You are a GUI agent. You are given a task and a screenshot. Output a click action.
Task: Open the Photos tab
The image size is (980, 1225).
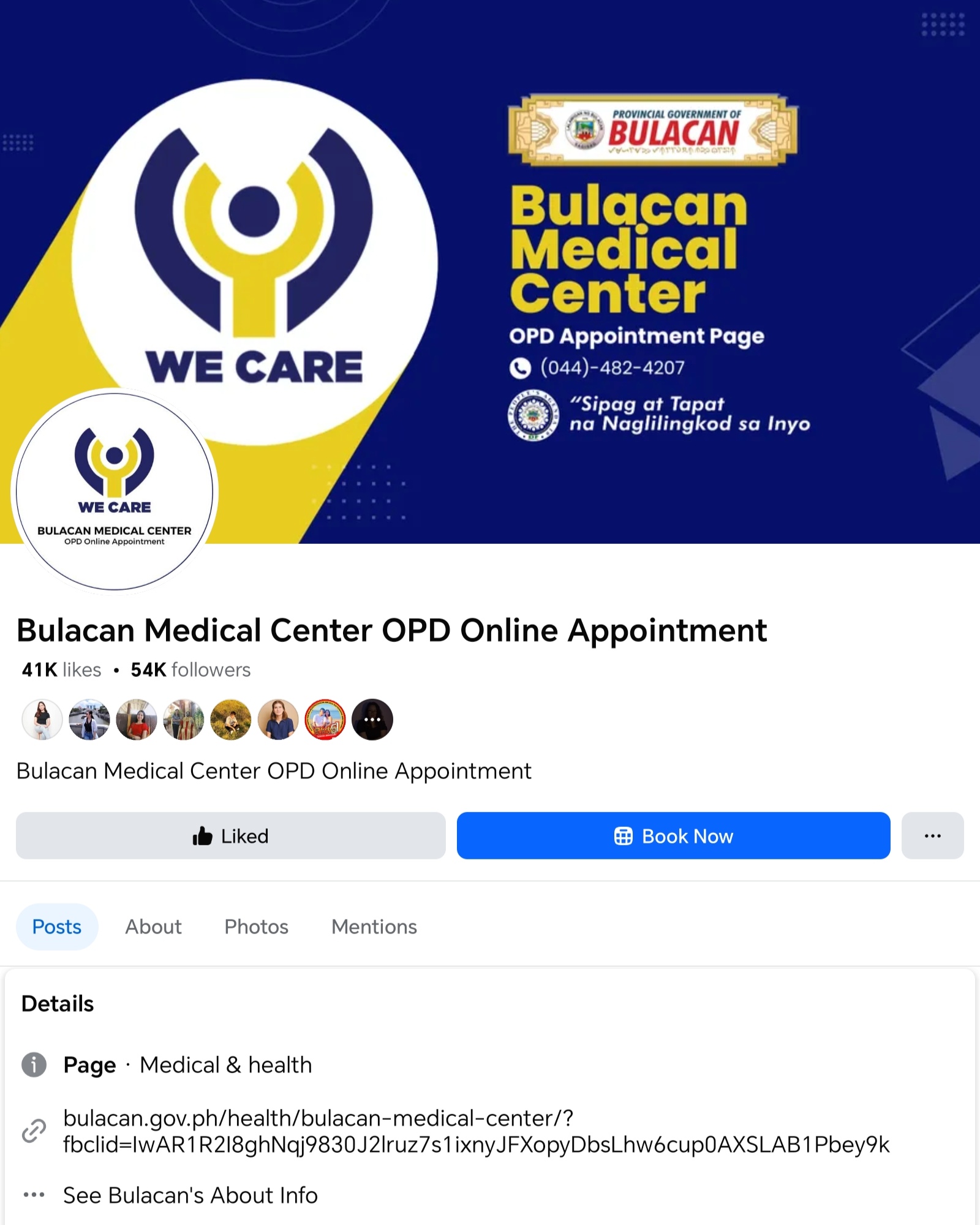pyautogui.click(x=256, y=926)
